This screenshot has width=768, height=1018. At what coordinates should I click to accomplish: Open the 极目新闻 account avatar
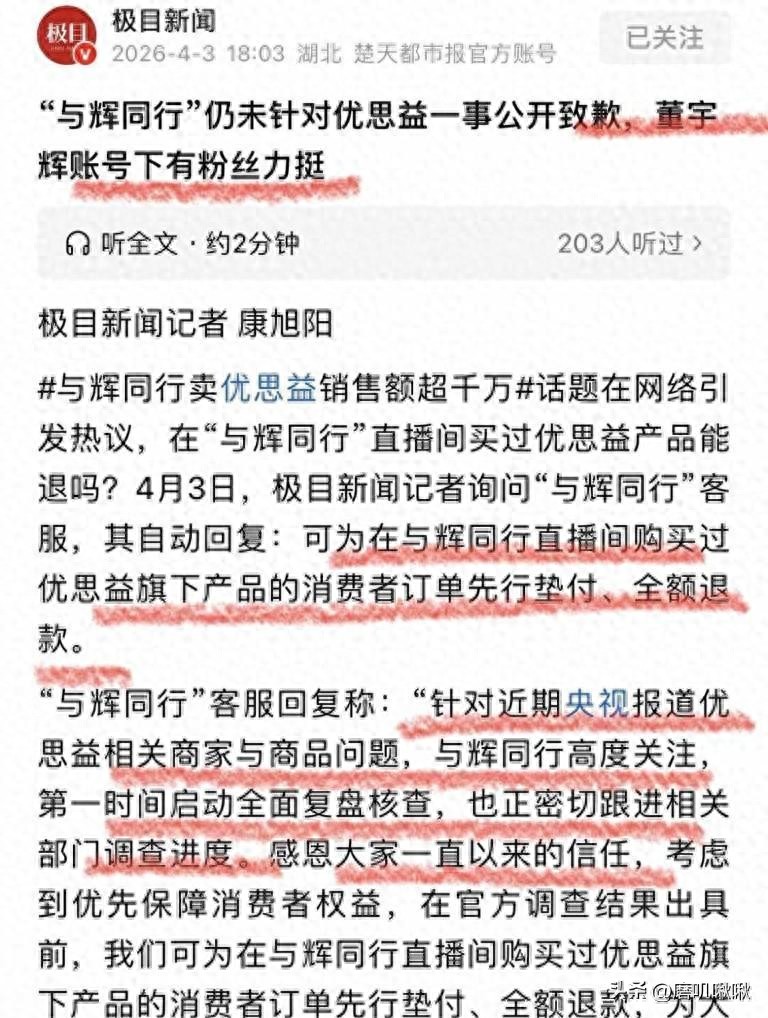[x=67, y=37]
